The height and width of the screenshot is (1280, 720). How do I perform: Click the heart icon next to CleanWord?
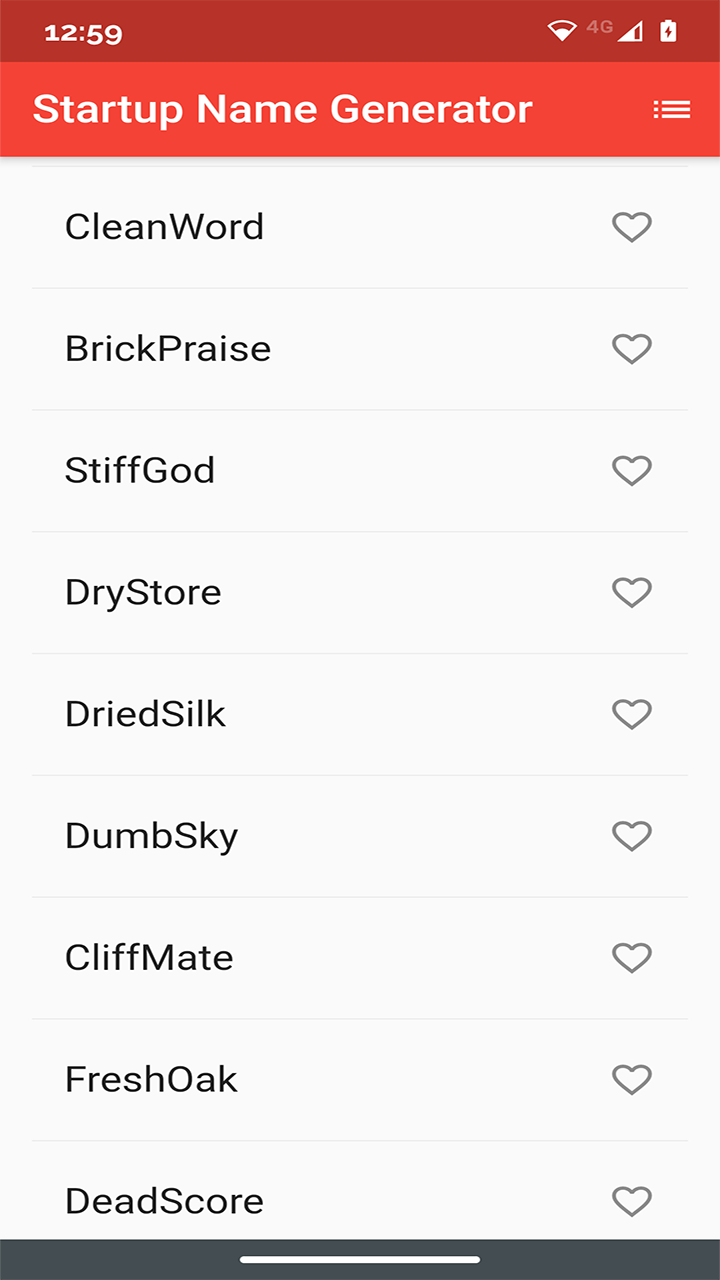[x=632, y=227]
